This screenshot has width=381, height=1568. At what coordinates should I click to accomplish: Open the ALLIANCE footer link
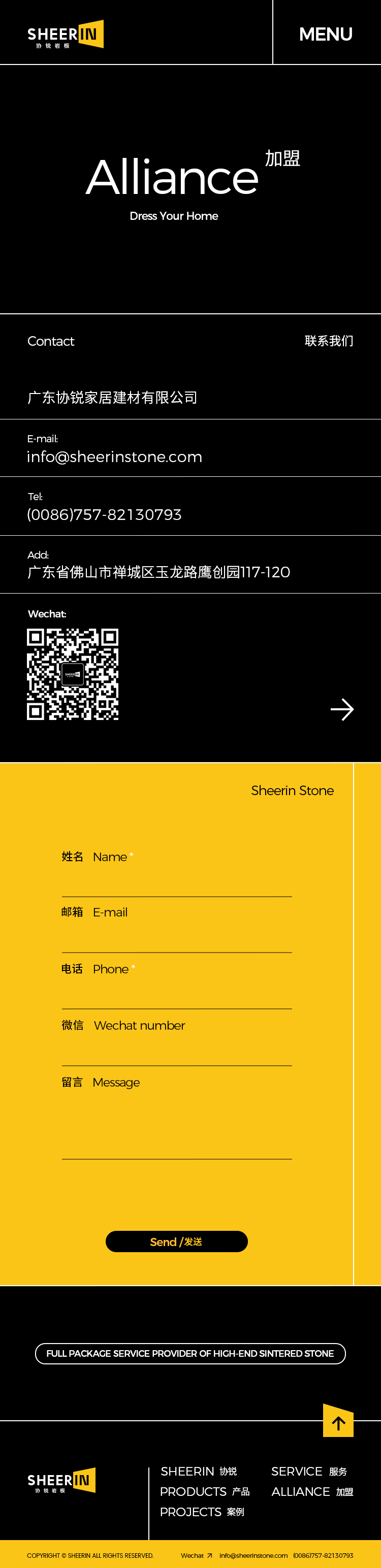(311, 1491)
